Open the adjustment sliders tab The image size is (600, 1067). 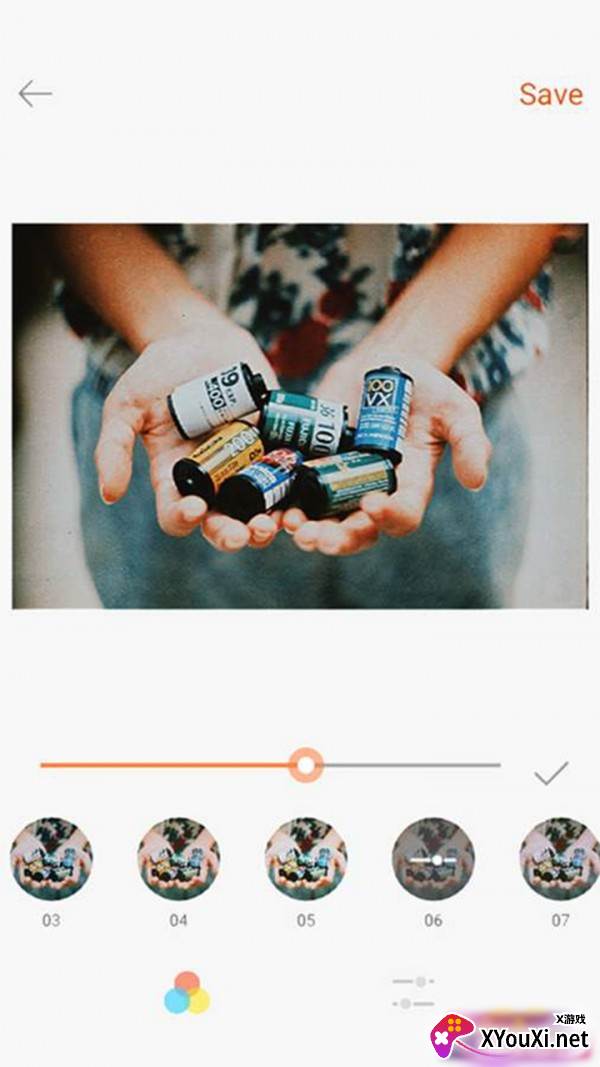[413, 992]
